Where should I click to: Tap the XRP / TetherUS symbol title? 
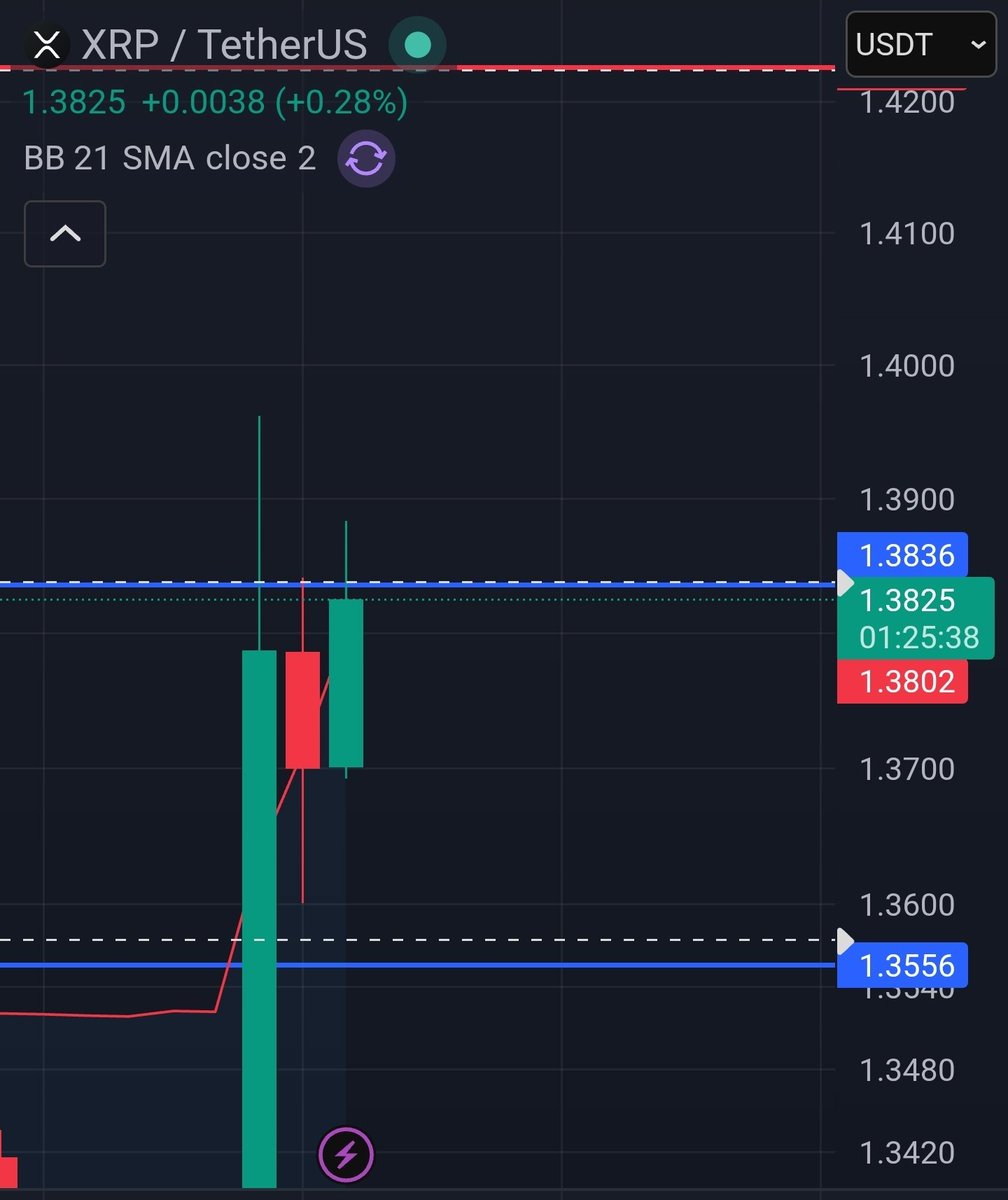pyautogui.click(x=223, y=45)
